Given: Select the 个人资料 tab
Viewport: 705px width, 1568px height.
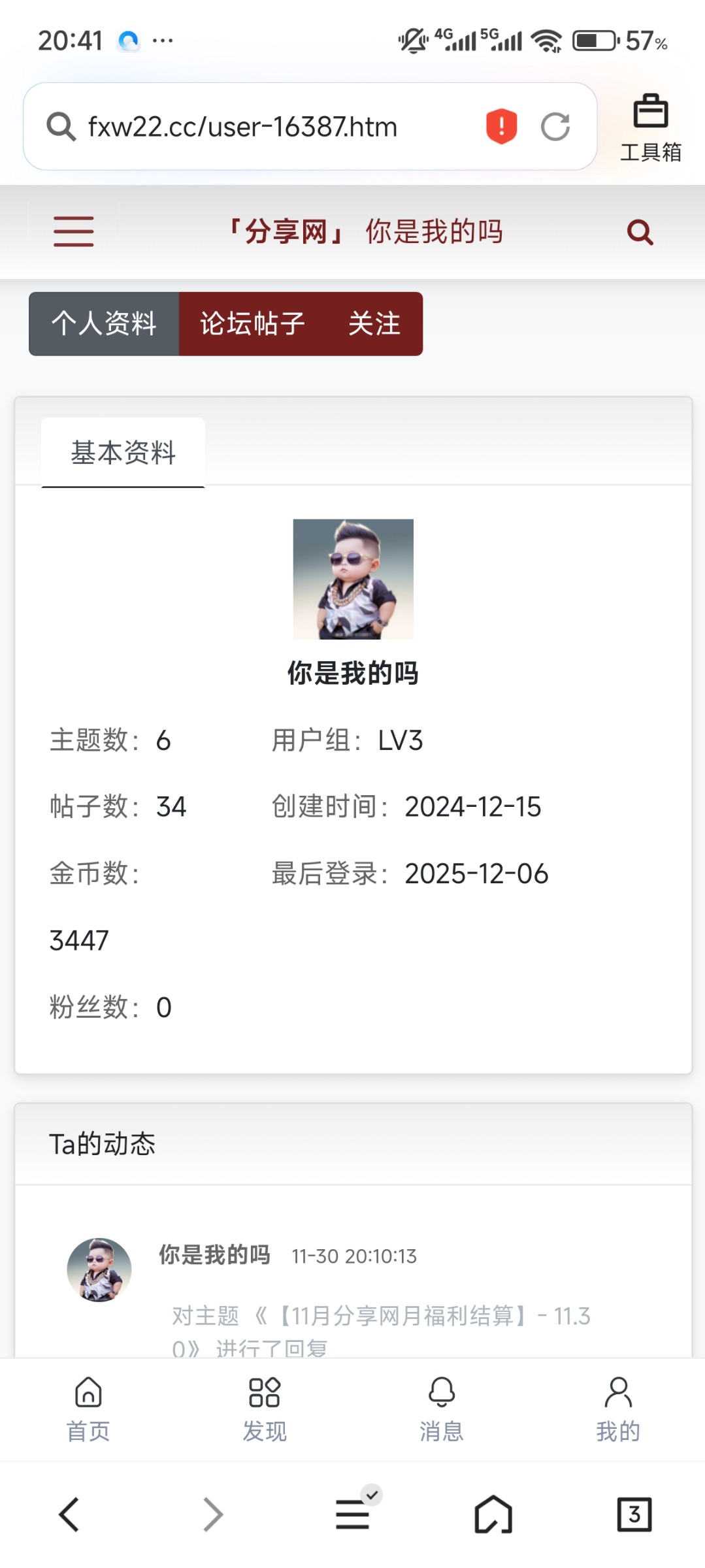Looking at the screenshot, I should pyautogui.click(x=104, y=324).
